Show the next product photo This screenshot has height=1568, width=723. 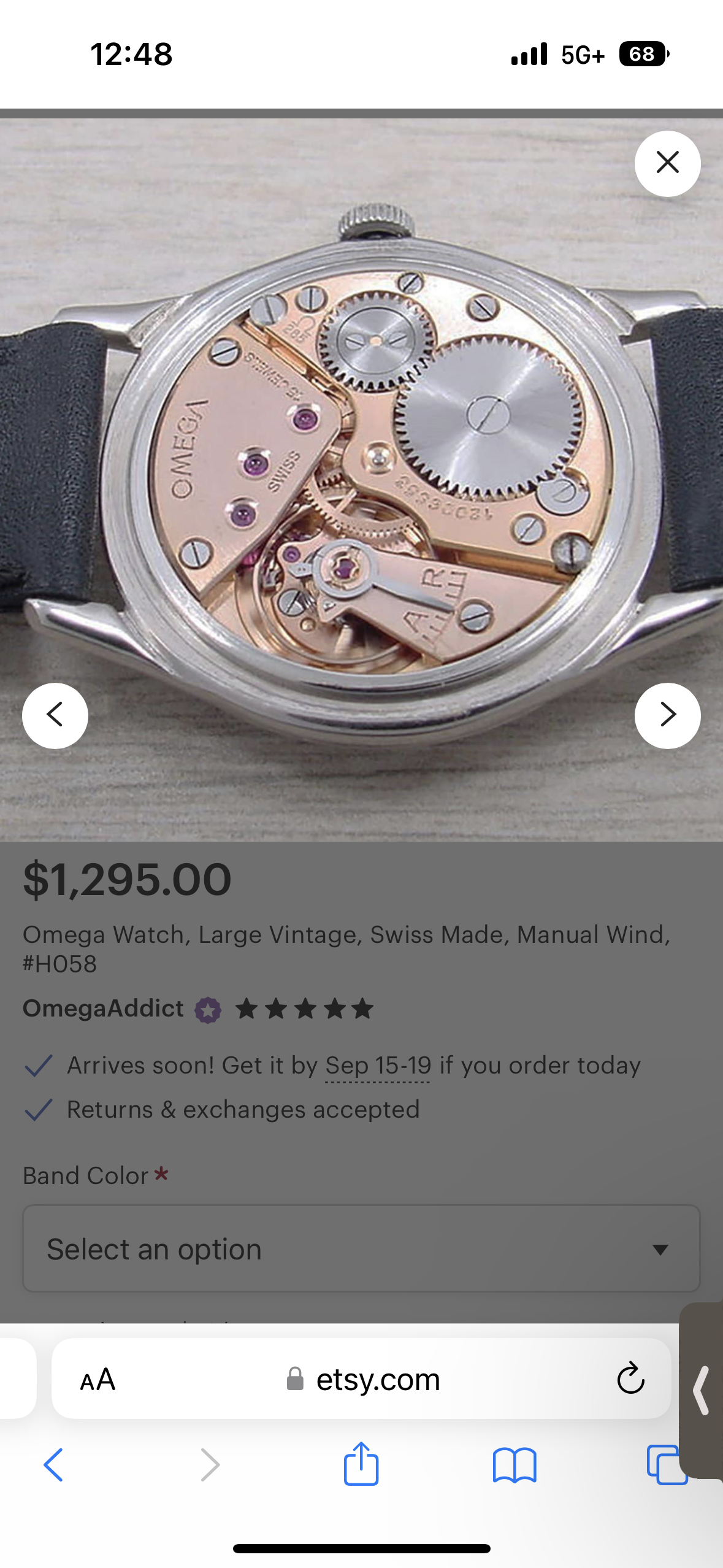pos(667,715)
